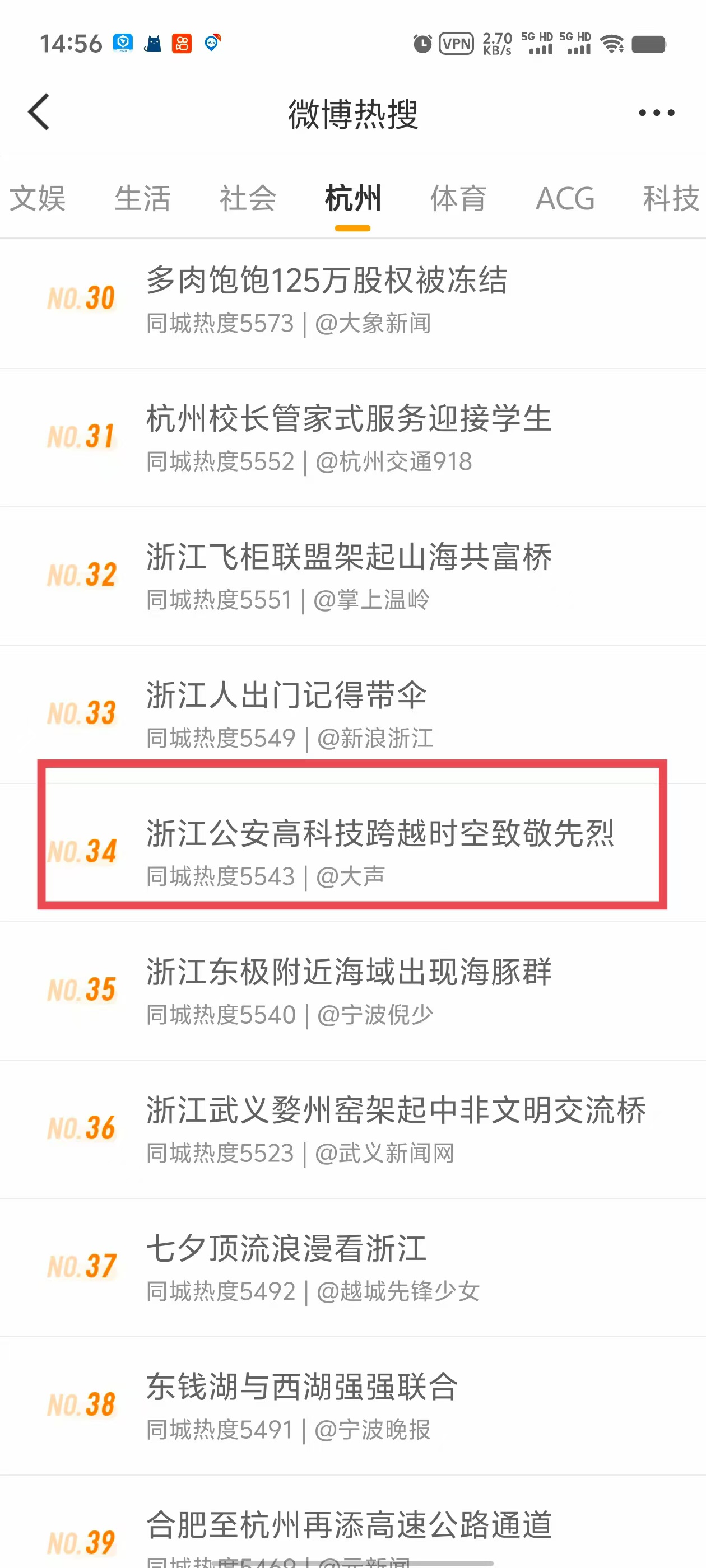
Task: View topic 东钱湖与西湖强强联合
Action: point(302,1387)
